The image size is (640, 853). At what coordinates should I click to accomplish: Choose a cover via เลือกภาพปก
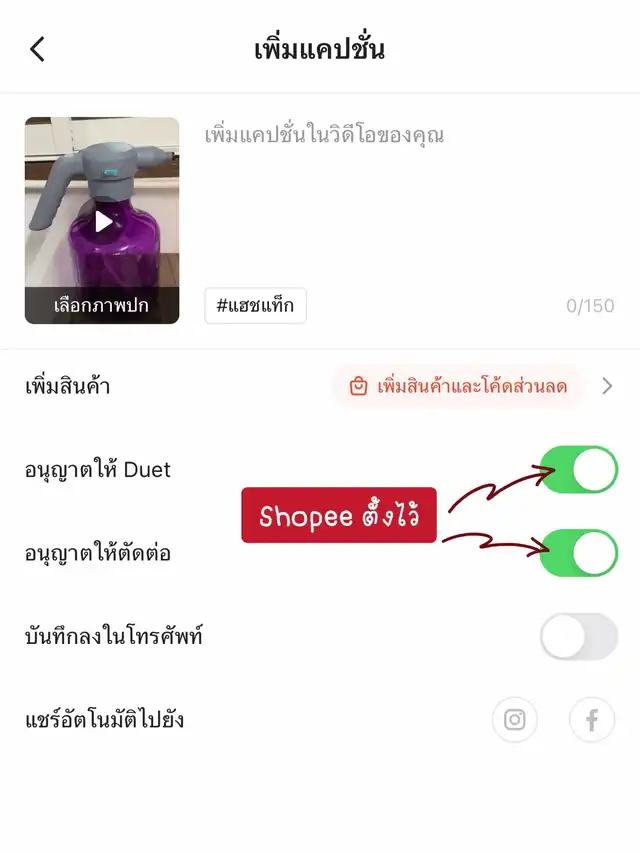(102, 306)
